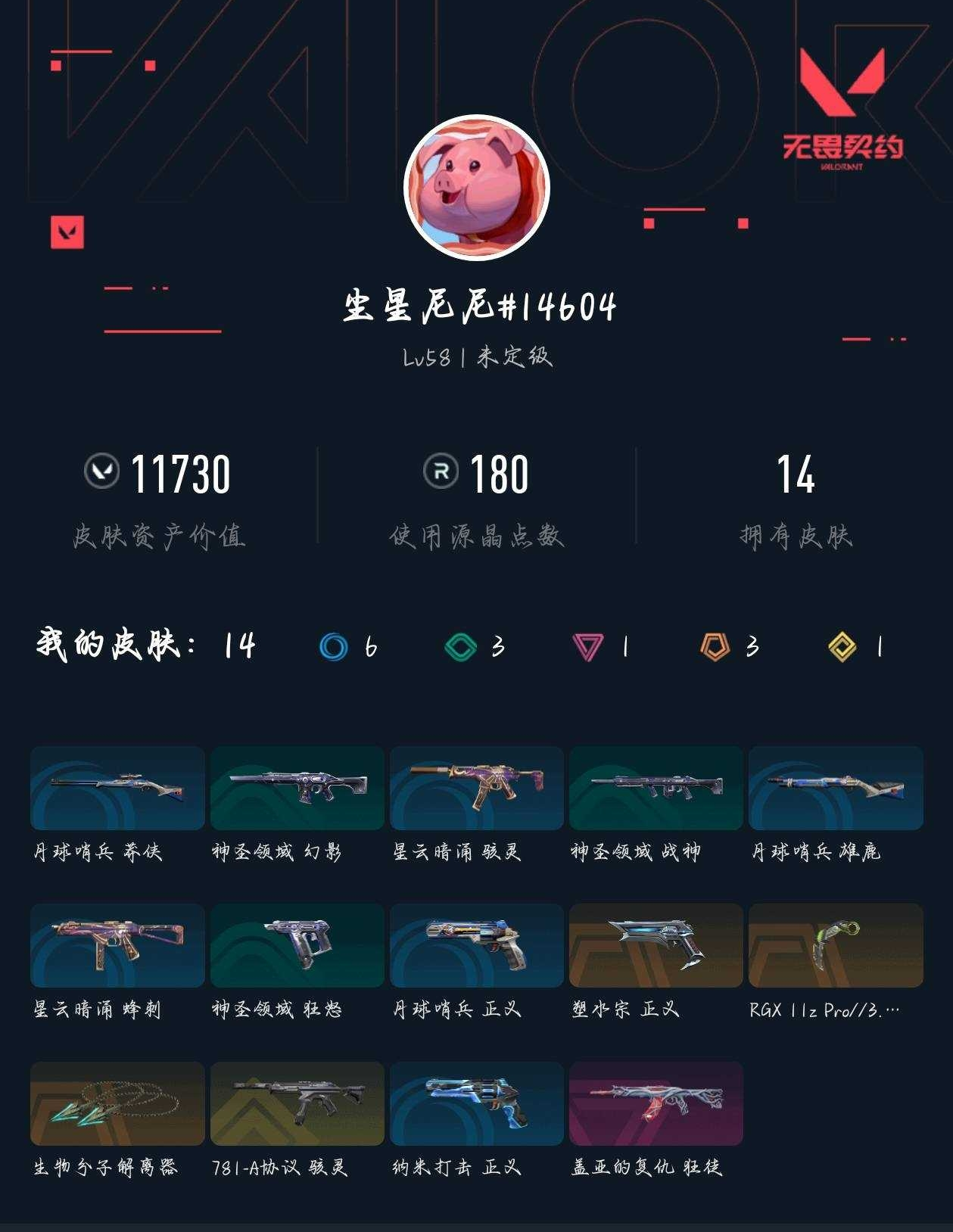Click the pig avatar portrait
This screenshot has height=1232, width=953.
[x=477, y=189]
